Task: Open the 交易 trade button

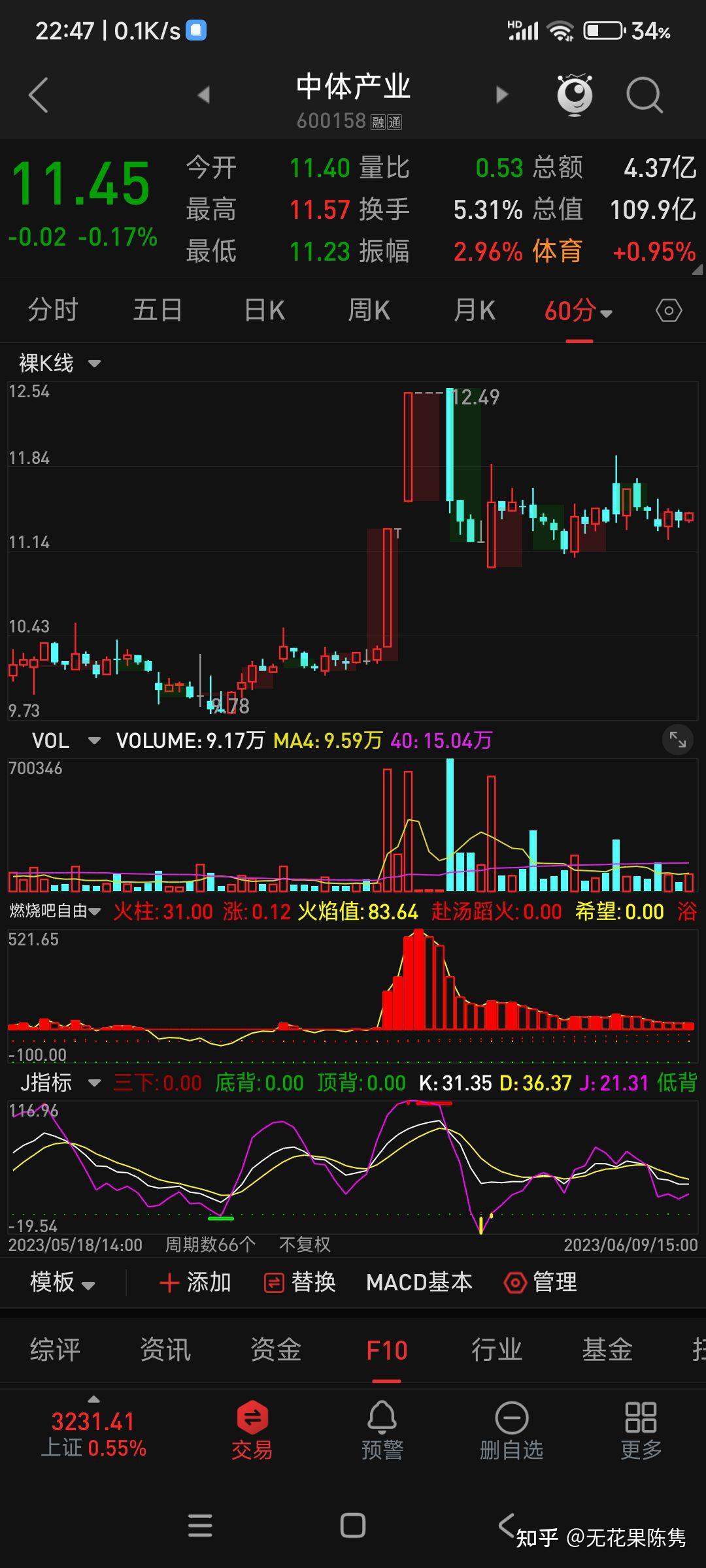Action: coord(252,1431)
